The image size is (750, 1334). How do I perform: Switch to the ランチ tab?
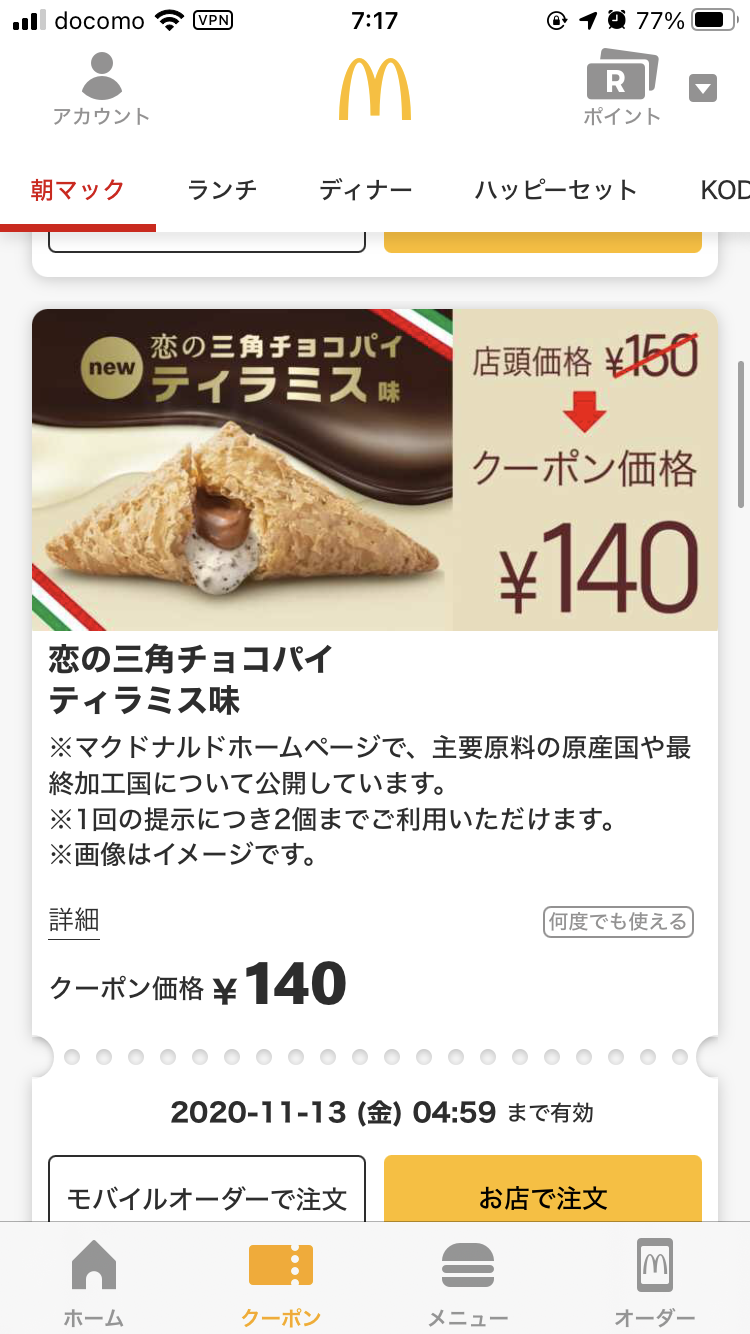point(222,190)
